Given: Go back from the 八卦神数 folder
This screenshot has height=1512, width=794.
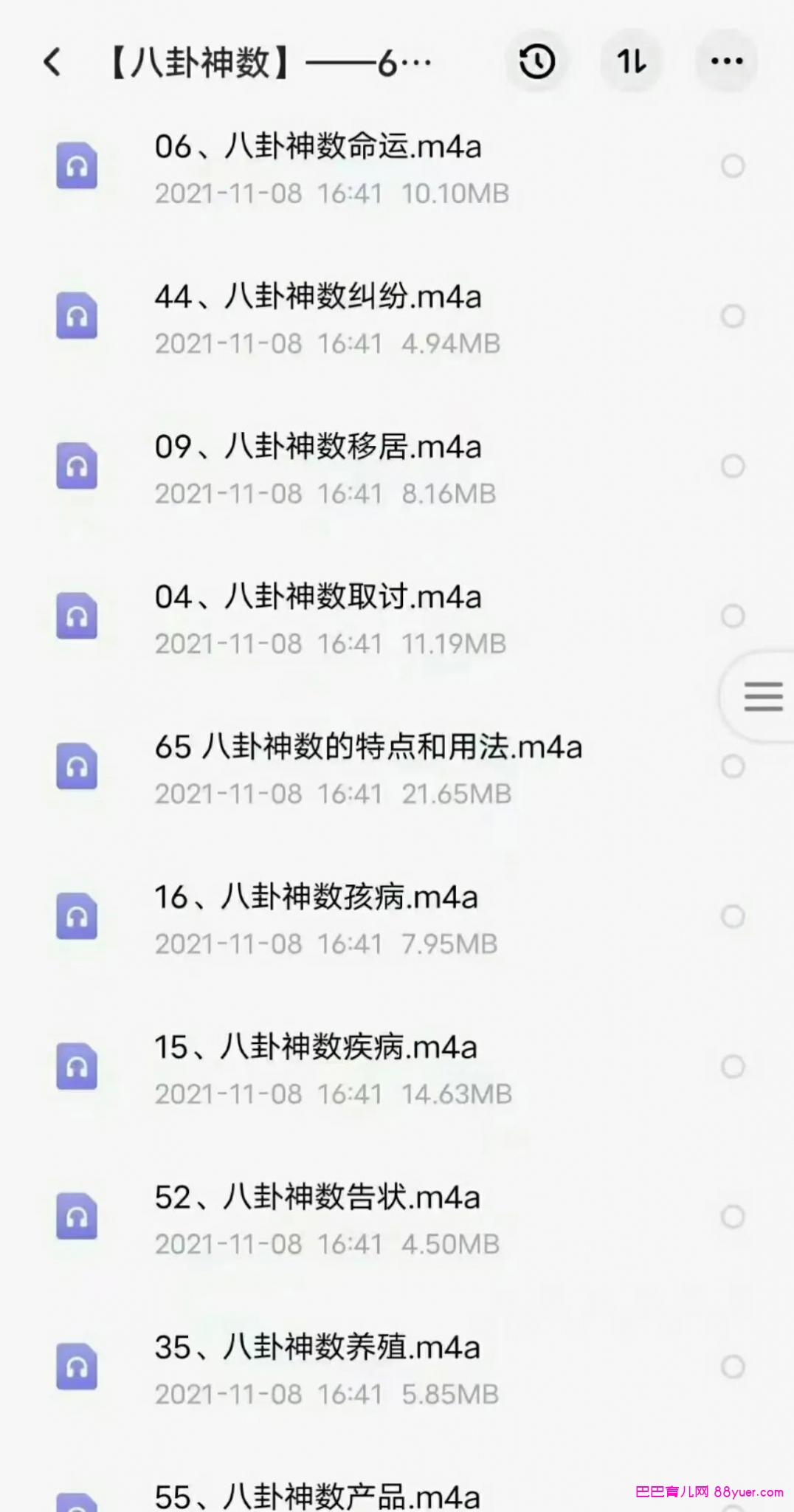Looking at the screenshot, I should pos(52,62).
